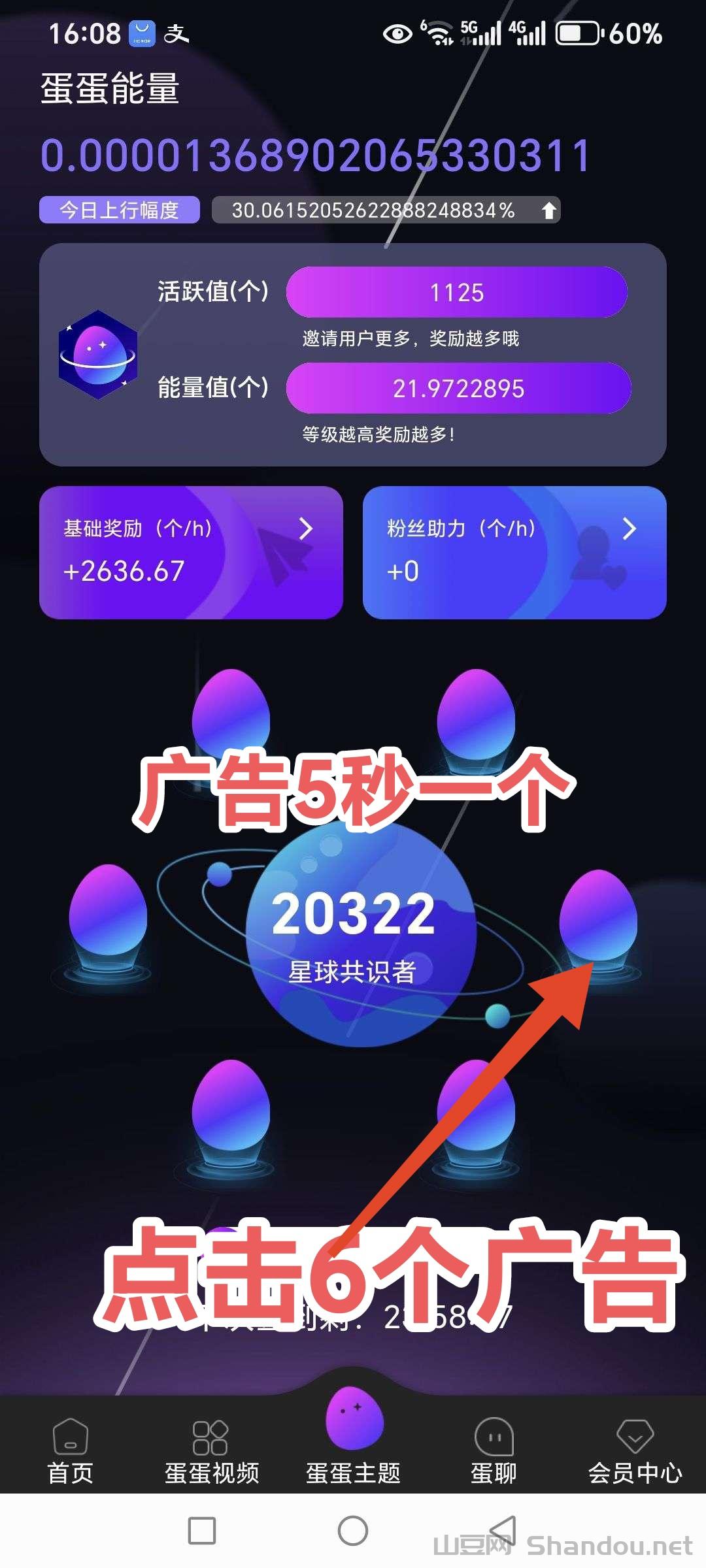This screenshot has width=706, height=1568.
Task: Switch to the 蛋聊 chat tab
Action: pyautogui.click(x=494, y=1450)
